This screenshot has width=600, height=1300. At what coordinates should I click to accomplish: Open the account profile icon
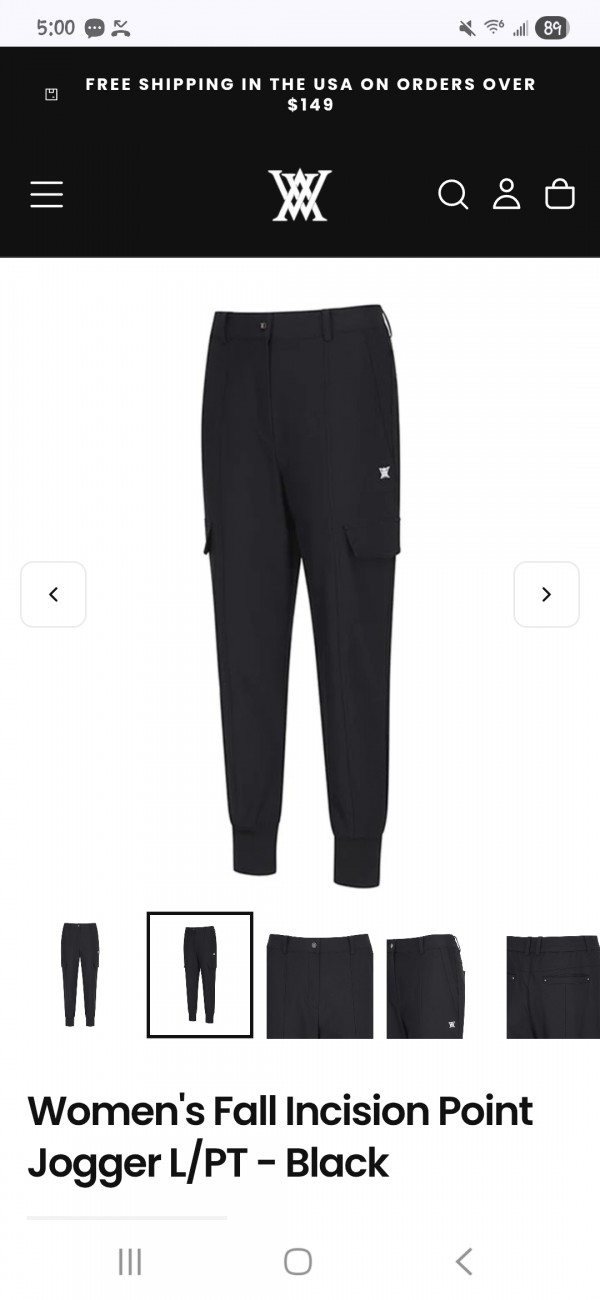click(x=507, y=194)
